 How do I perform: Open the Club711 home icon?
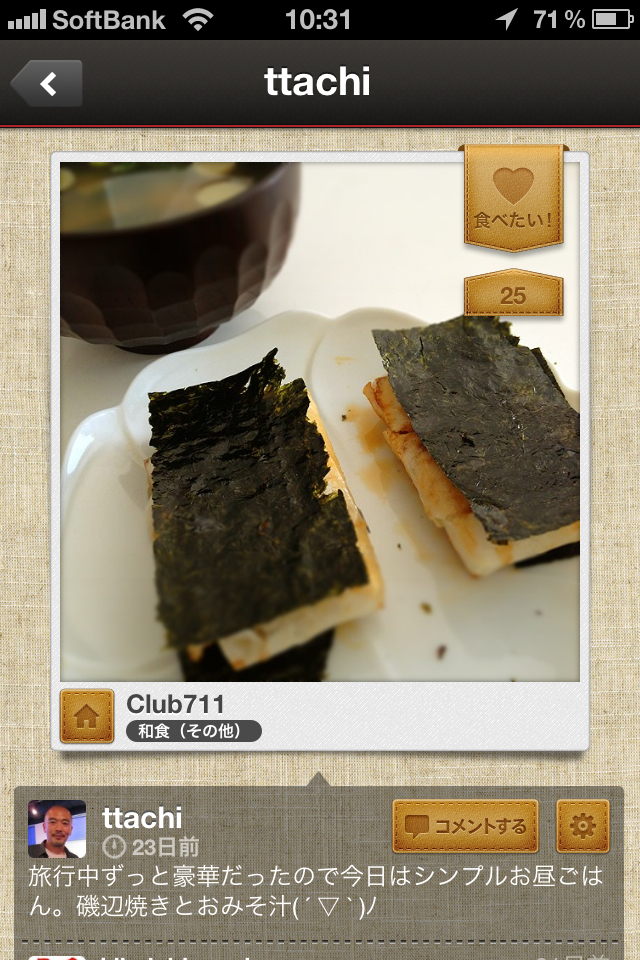[x=87, y=717]
